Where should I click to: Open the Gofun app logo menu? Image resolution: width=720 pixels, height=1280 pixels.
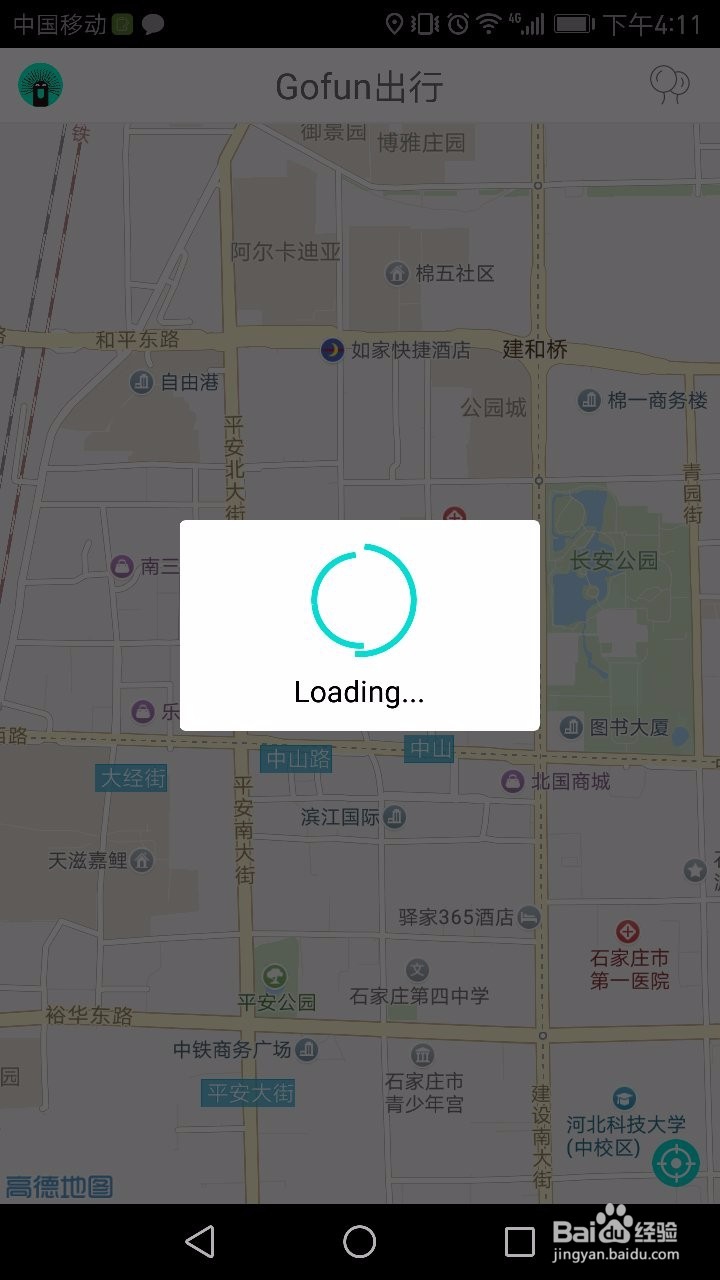pyautogui.click(x=40, y=85)
